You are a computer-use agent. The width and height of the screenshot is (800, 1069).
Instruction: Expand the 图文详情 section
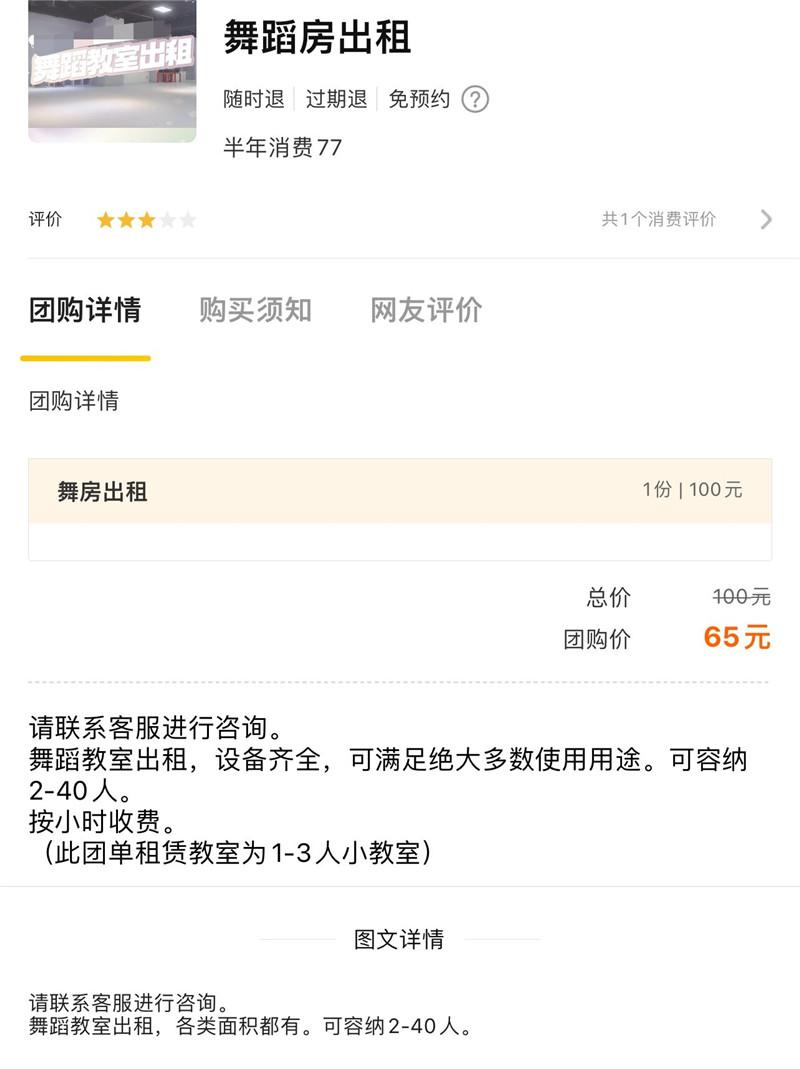[400, 938]
